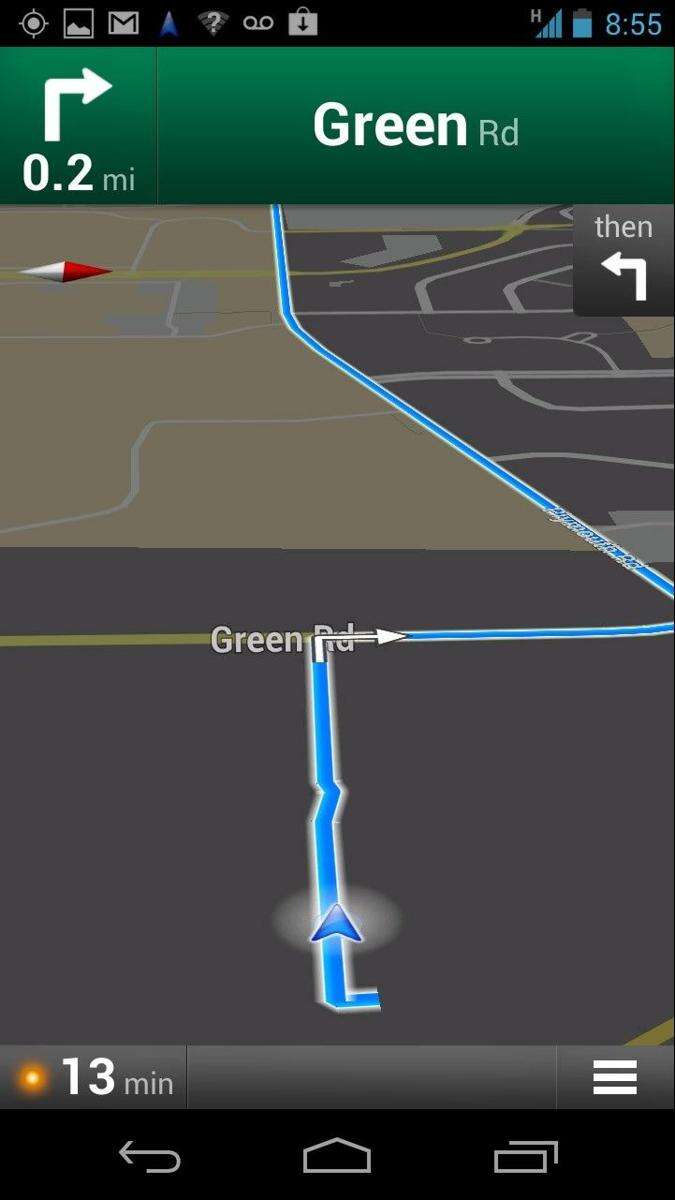Open the navigation menu with three lines
Image resolution: width=675 pixels, height=1200 pixels.
point(614,1077)
